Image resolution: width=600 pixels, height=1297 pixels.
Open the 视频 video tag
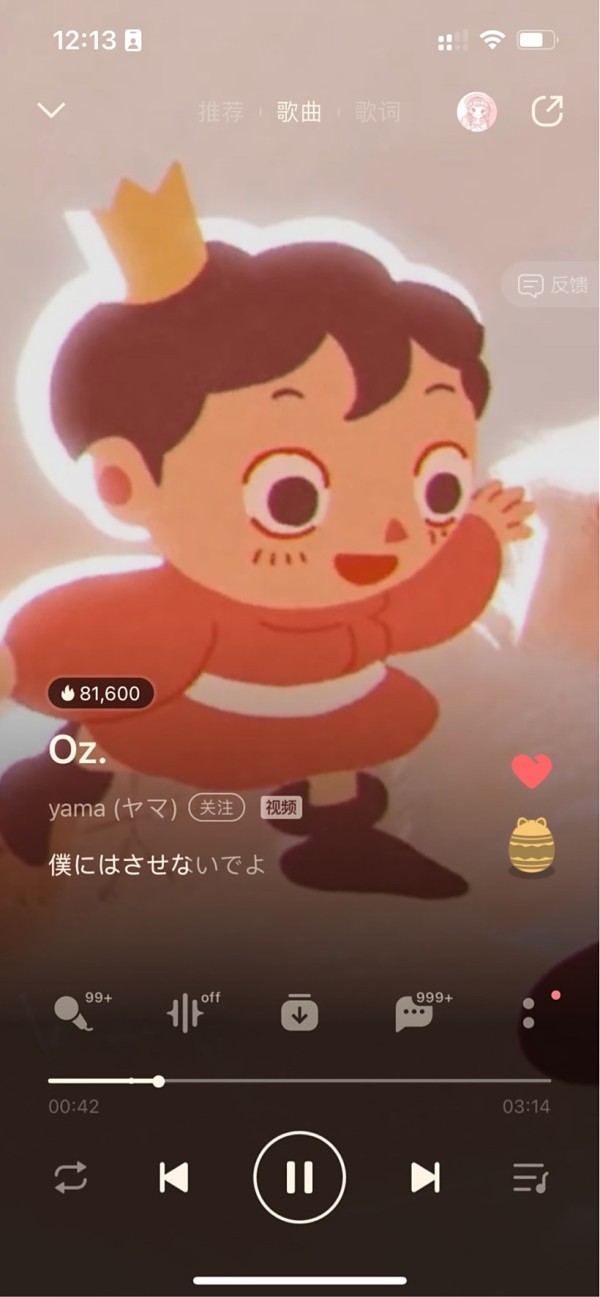point(281,808)
